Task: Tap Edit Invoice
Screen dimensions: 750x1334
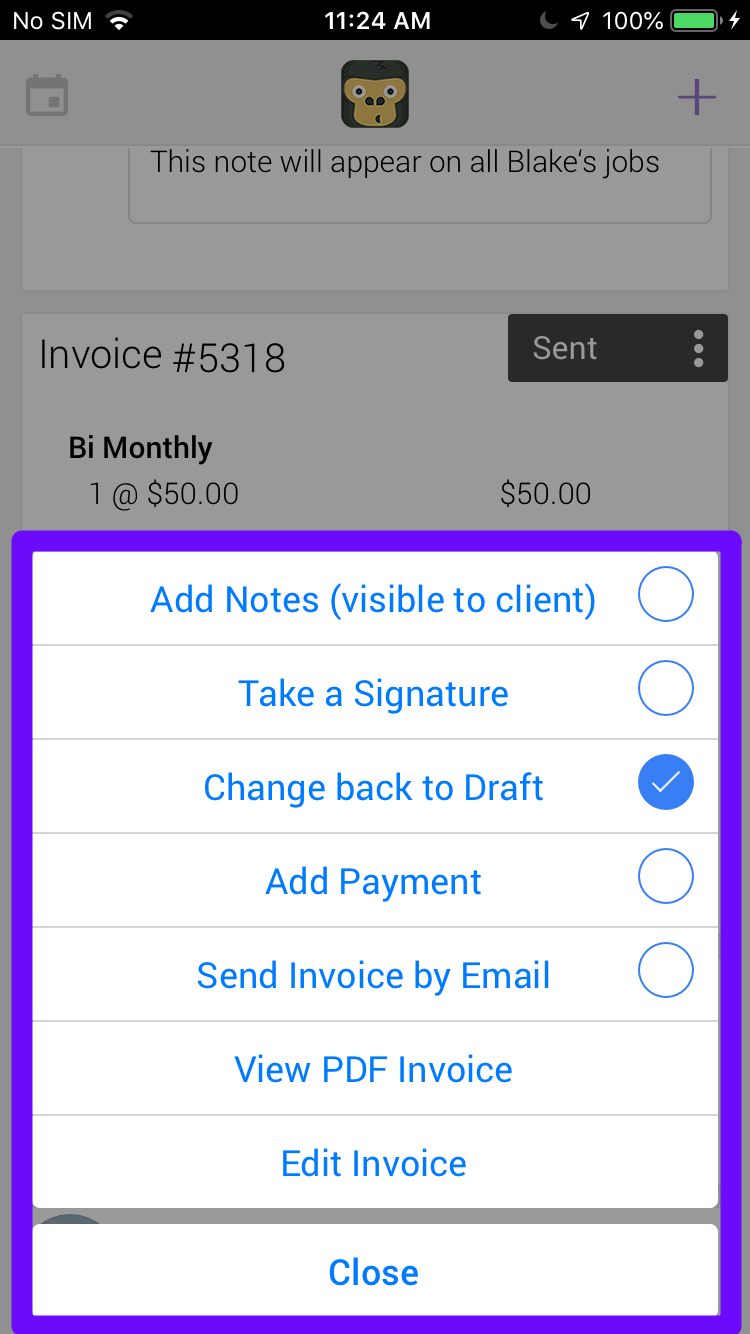Action: tap(375, 1162)
